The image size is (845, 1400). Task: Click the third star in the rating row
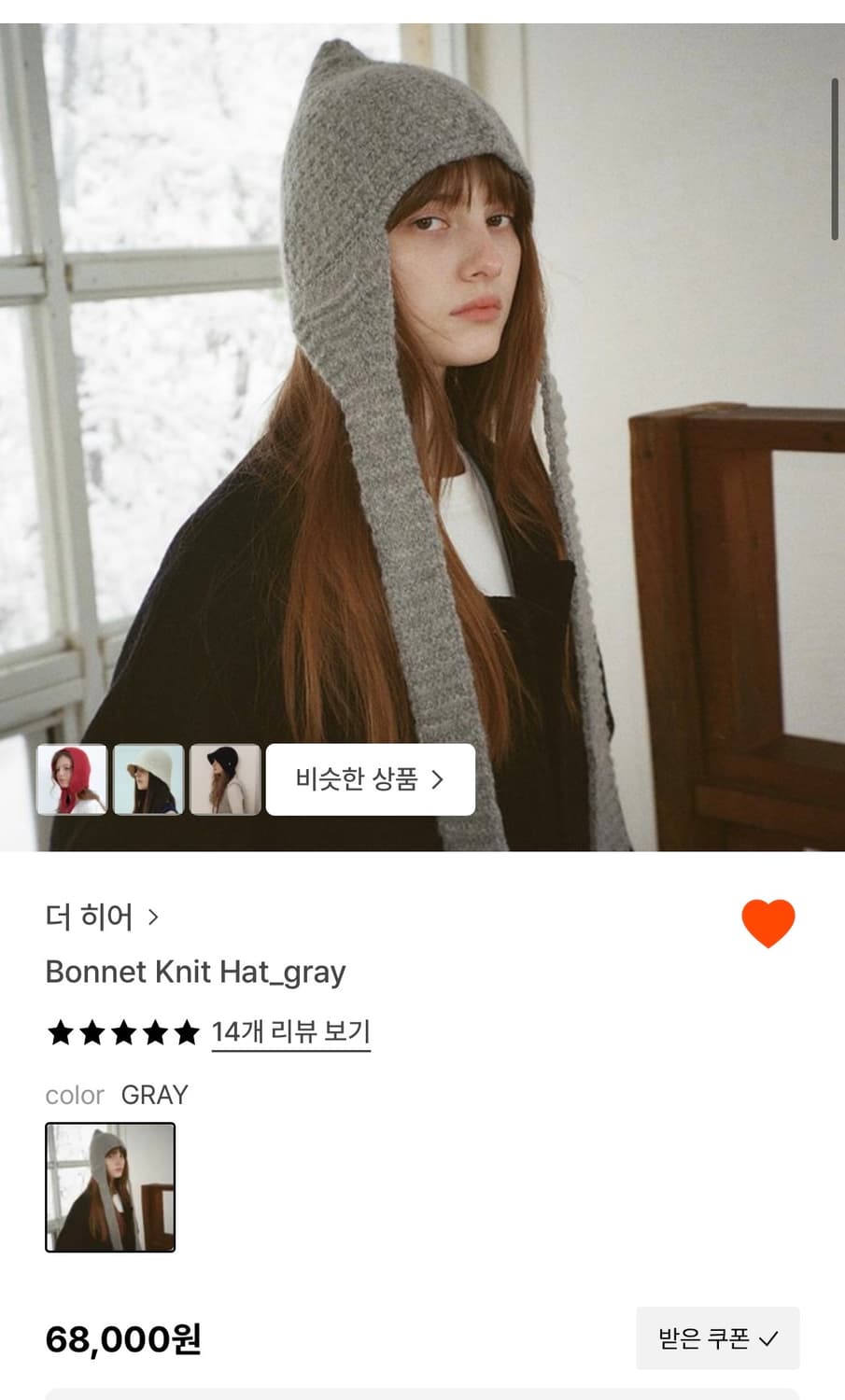click(x=121, y=1032)
